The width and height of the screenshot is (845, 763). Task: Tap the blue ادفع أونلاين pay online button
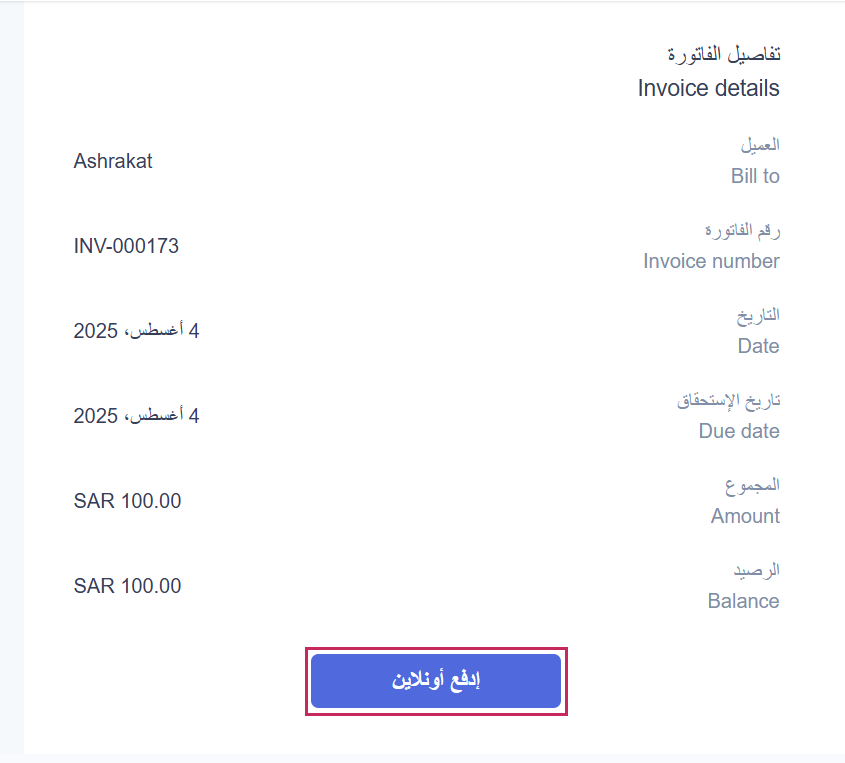pos(436,681)
